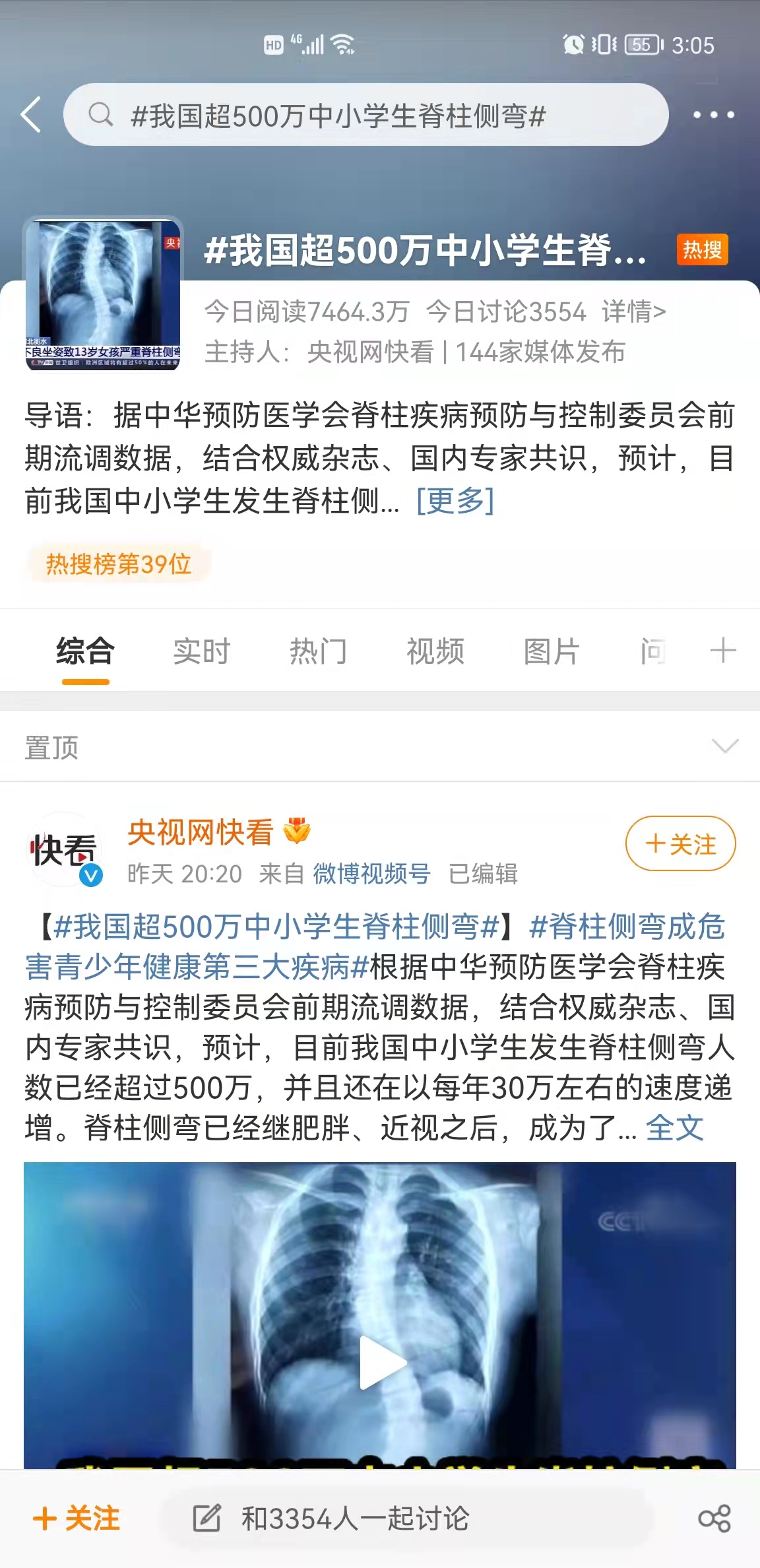Add a tab with the plus icon
This screenshot has width=760, height=1568.
pos(723,651)
